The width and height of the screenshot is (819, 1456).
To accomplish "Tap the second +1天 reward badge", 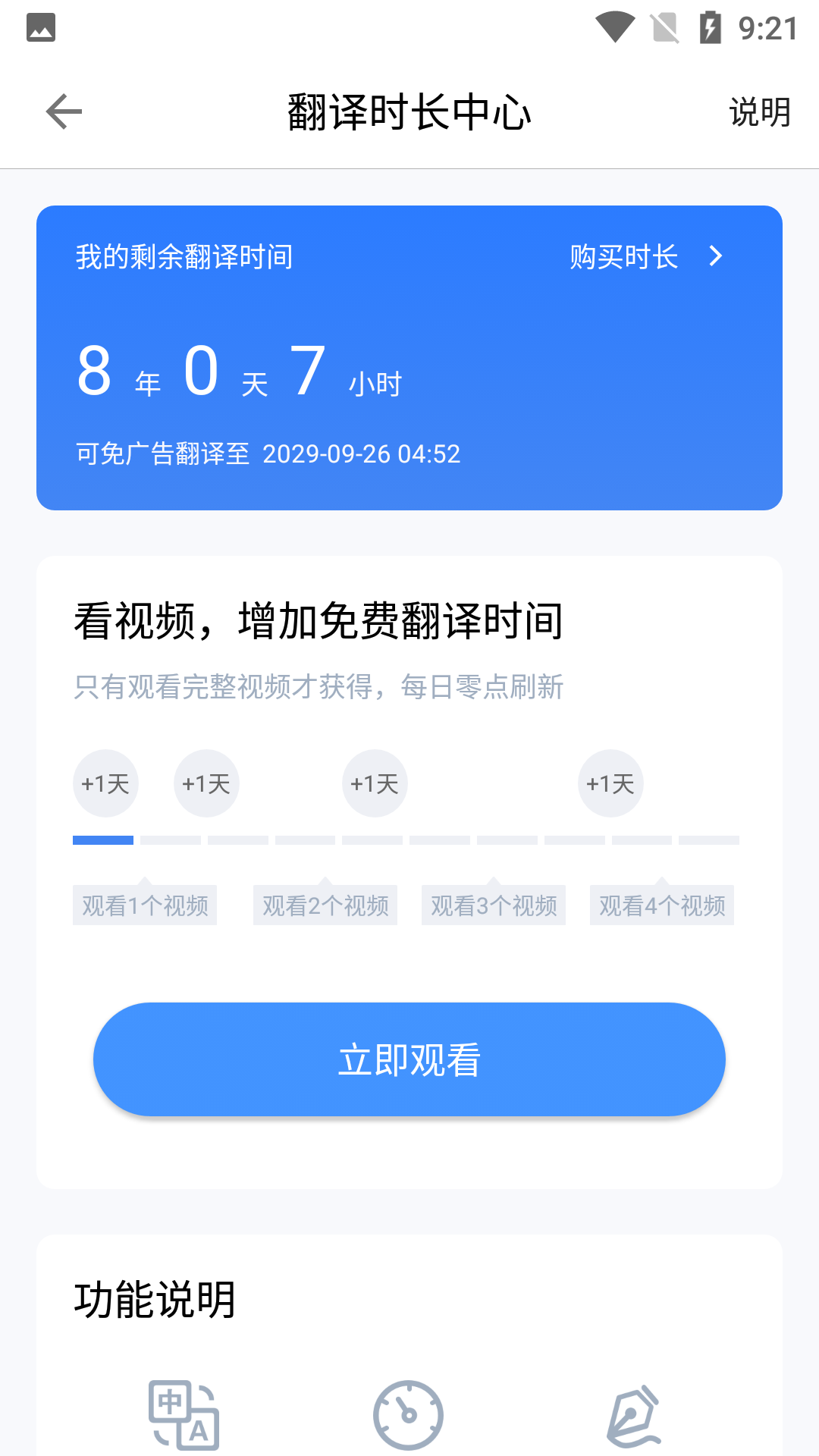I will pyautogui.click(x=206, y=783).
